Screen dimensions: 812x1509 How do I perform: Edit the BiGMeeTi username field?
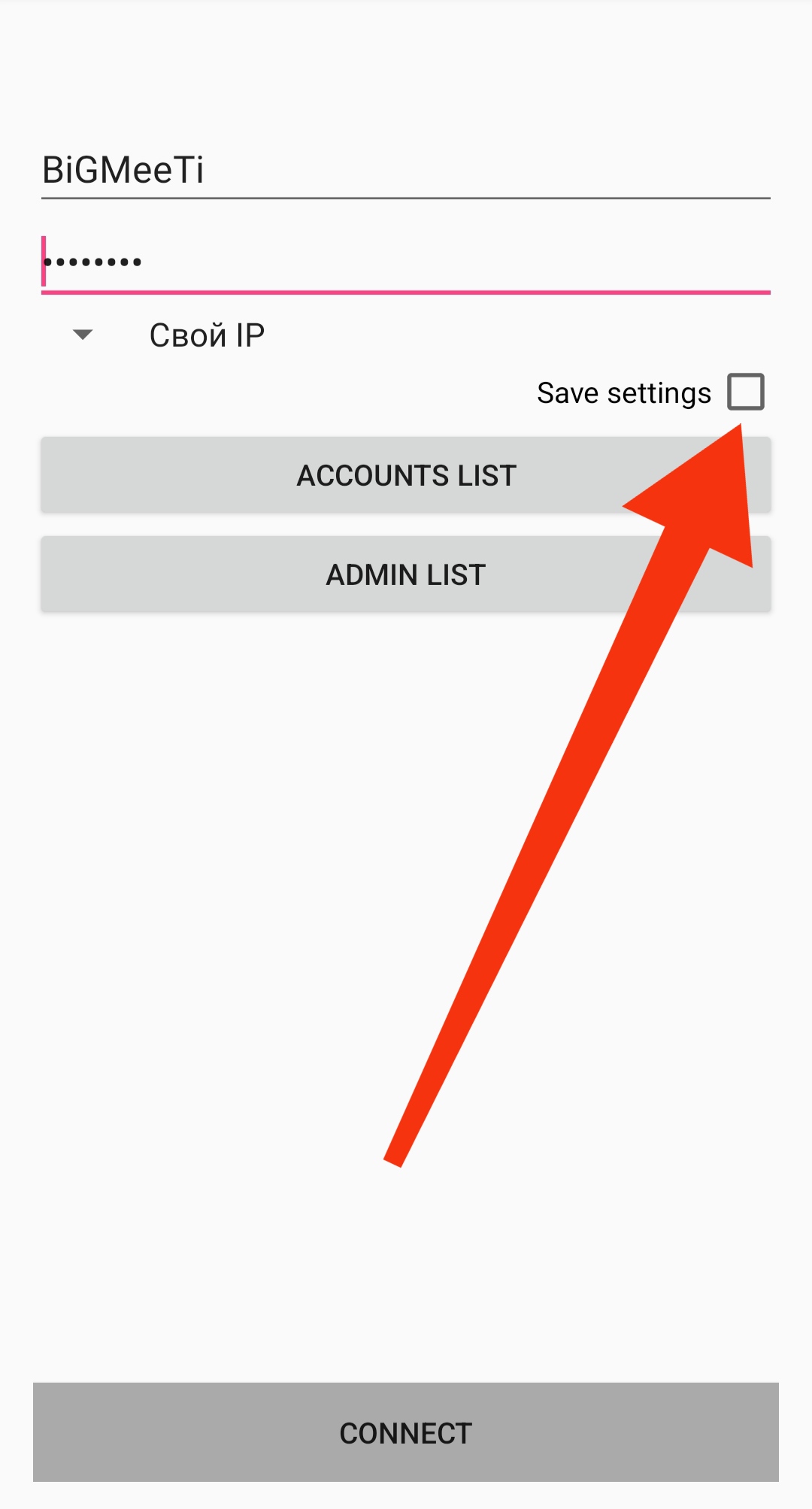click(x=406, y=170)
